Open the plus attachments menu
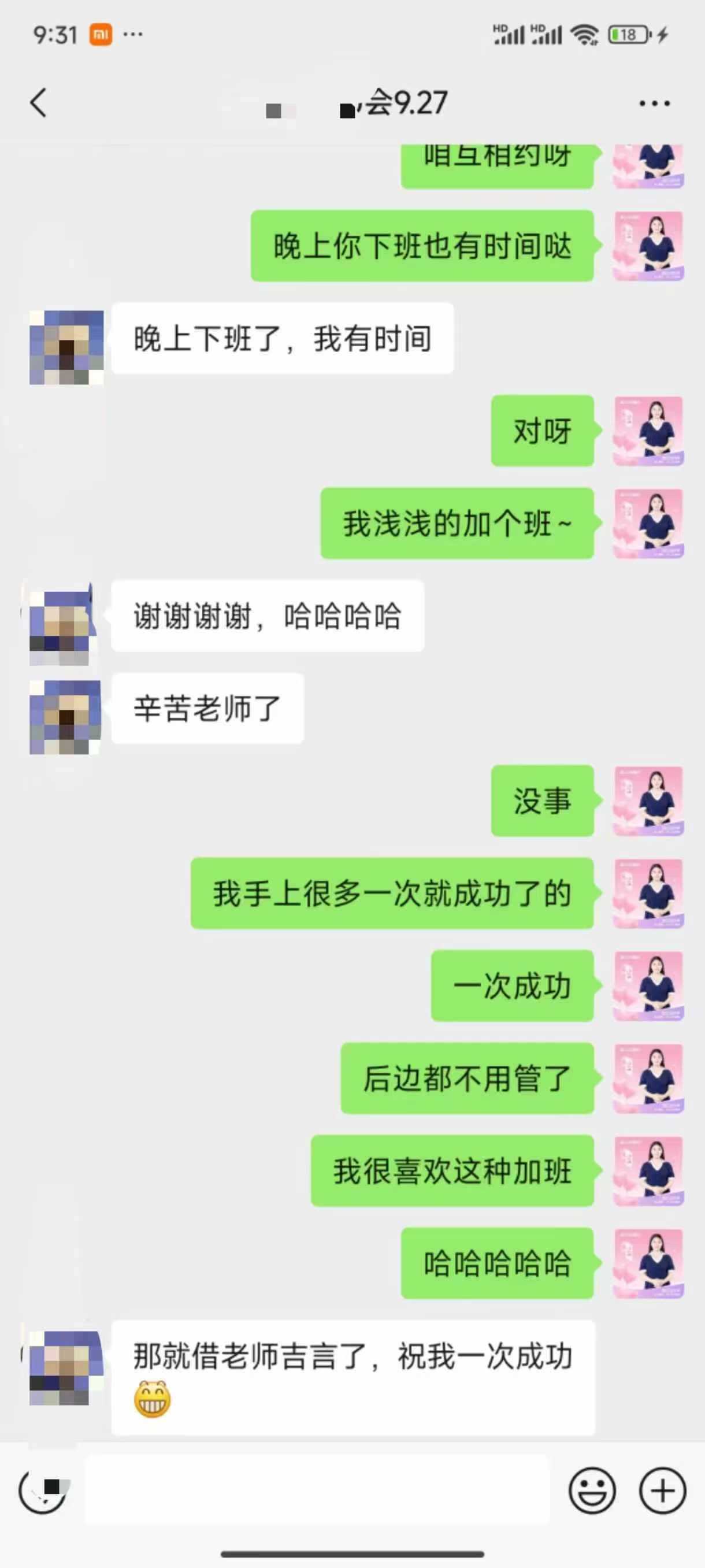 (x=662, y=1491)
